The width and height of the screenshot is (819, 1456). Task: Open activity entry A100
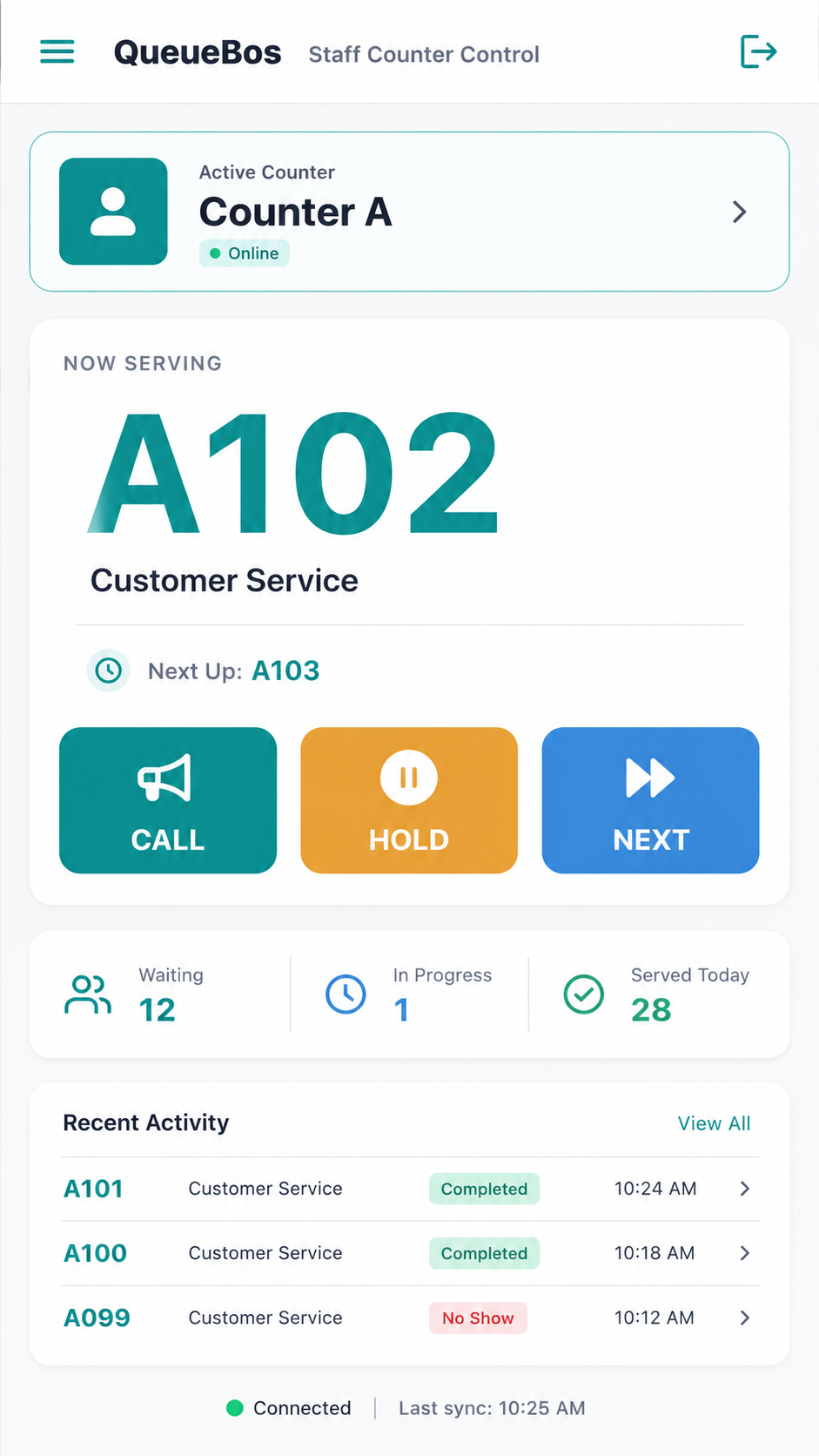coord(409,1253)
